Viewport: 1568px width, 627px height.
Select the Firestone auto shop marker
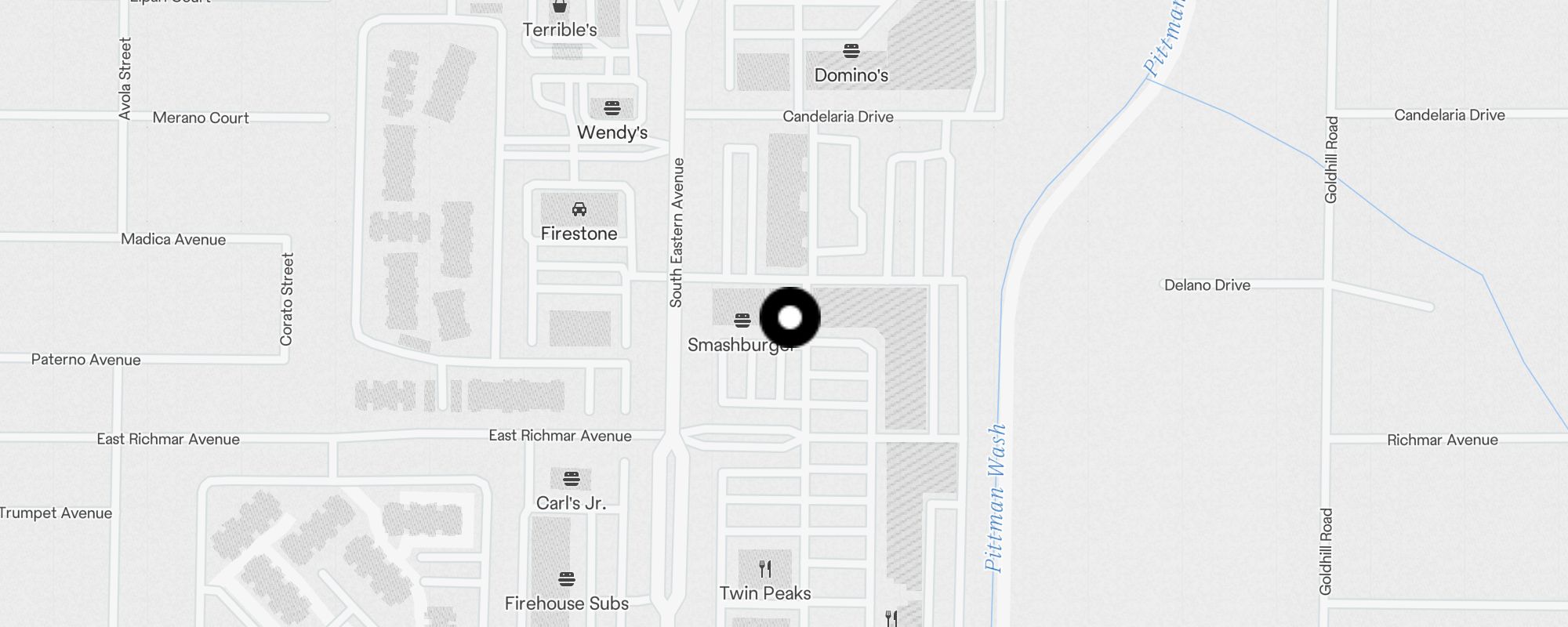[579, 209]
